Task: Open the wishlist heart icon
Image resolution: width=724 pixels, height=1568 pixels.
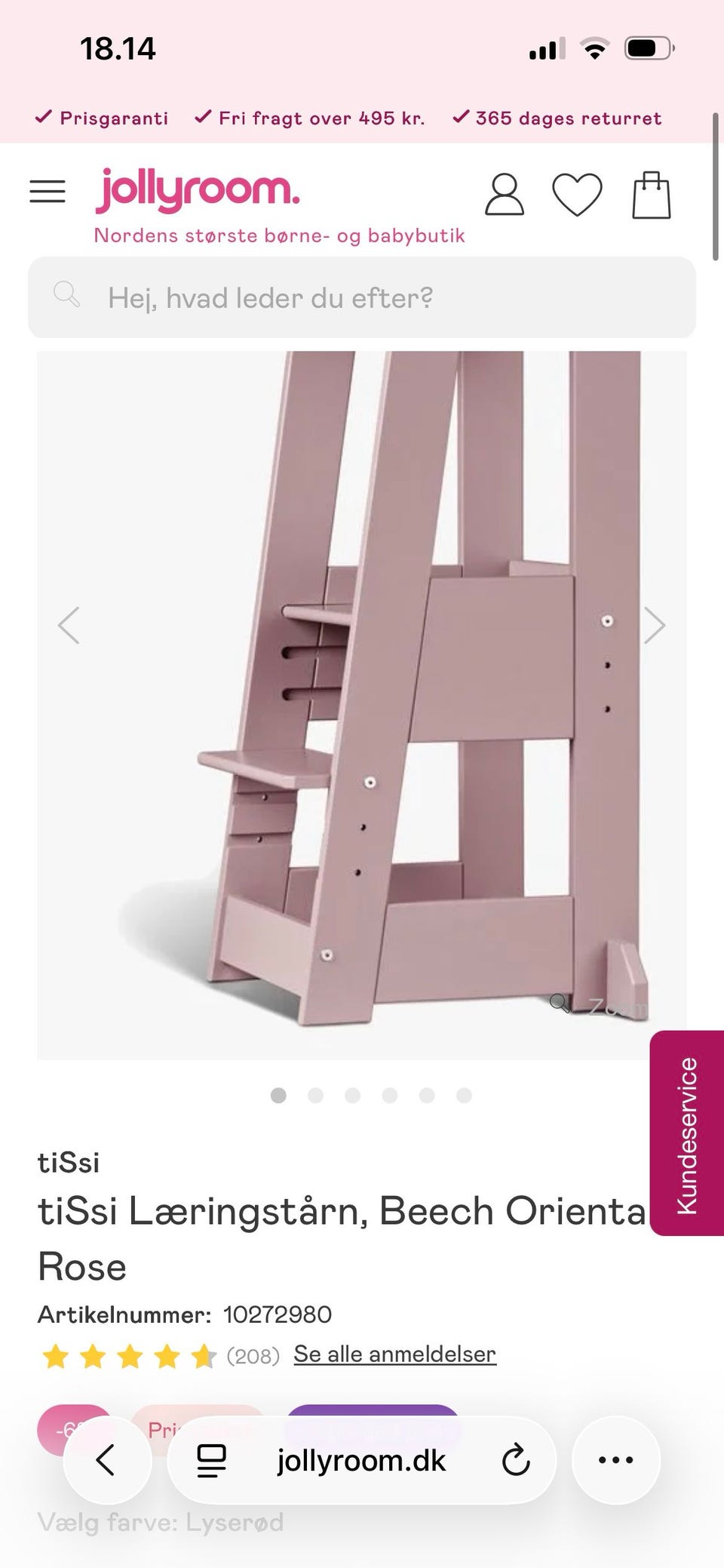Action: (577, 195)
